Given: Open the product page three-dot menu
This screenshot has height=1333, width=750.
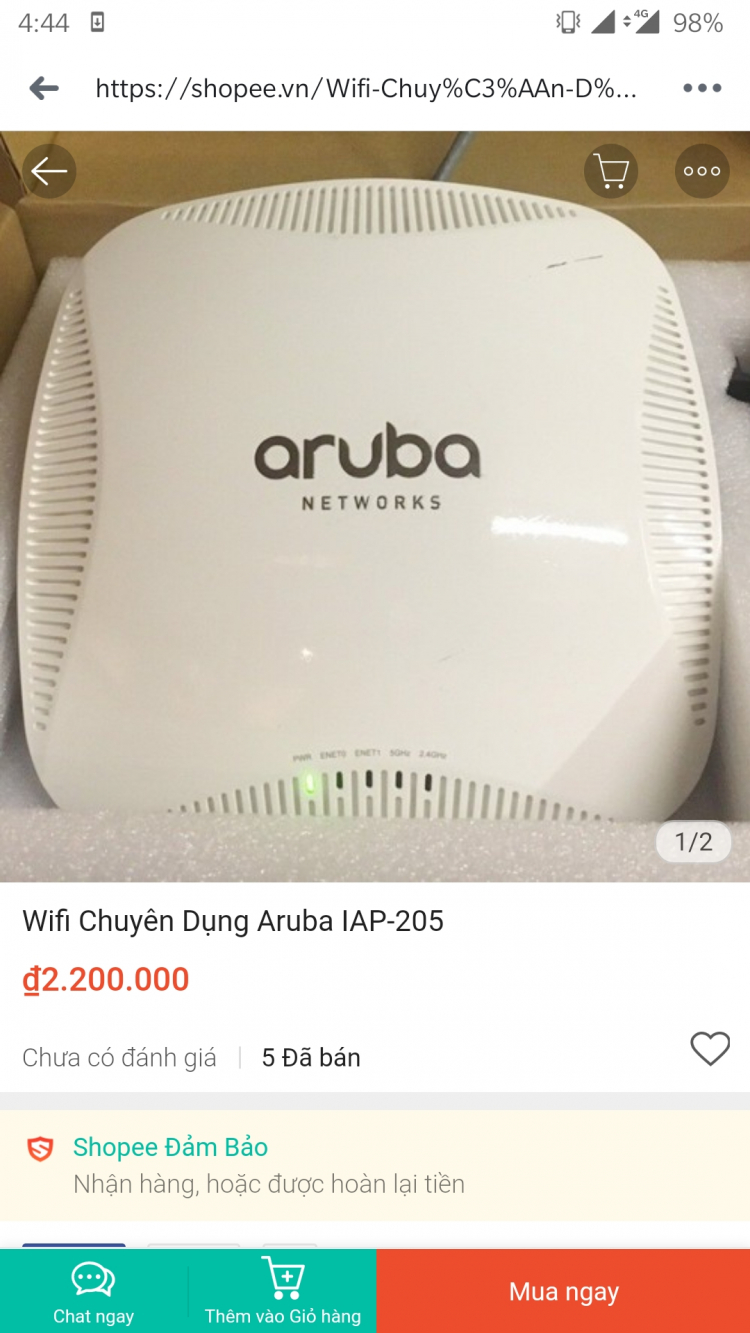Looking at the screenshot, I should (x=702, y=171).
